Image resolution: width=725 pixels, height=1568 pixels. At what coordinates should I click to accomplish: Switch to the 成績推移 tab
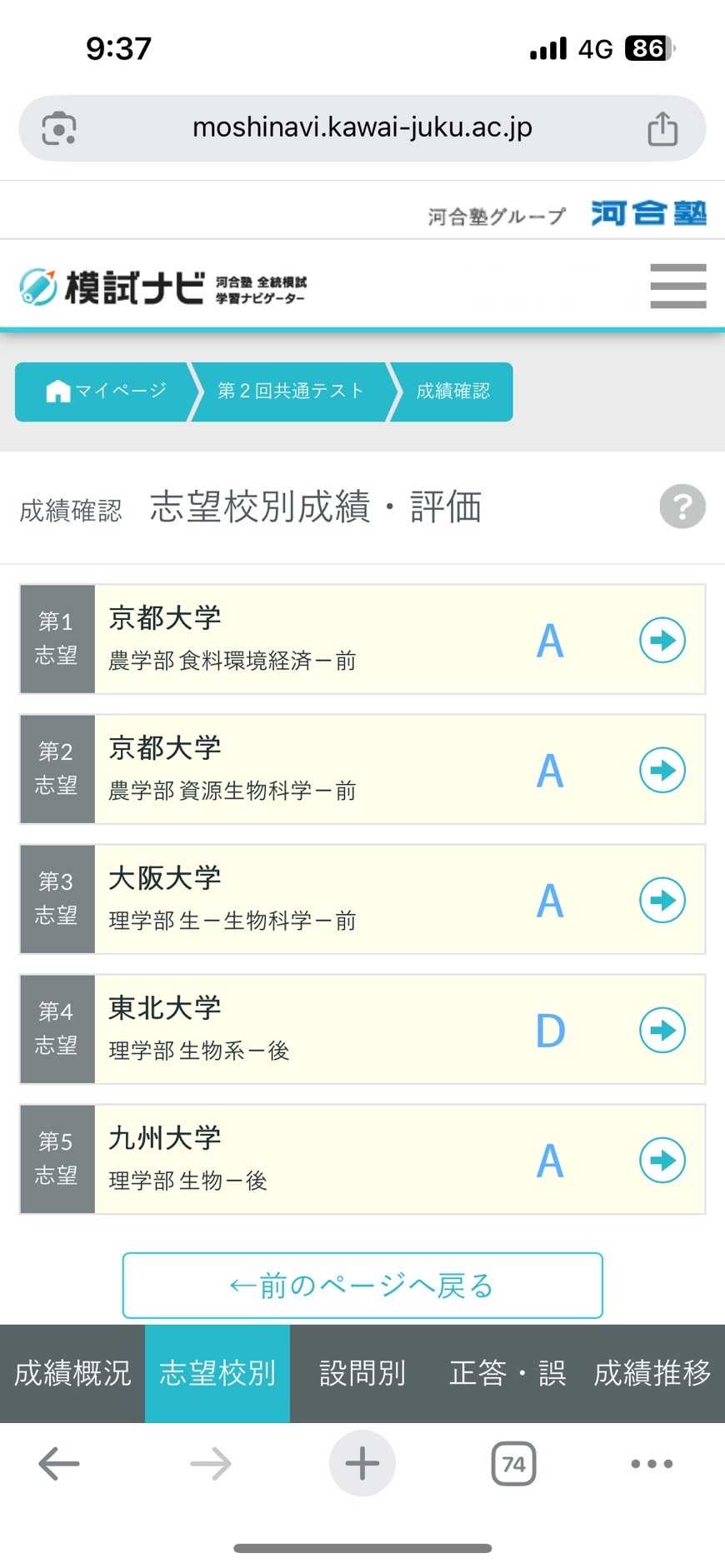click(x=652, y=1373)
